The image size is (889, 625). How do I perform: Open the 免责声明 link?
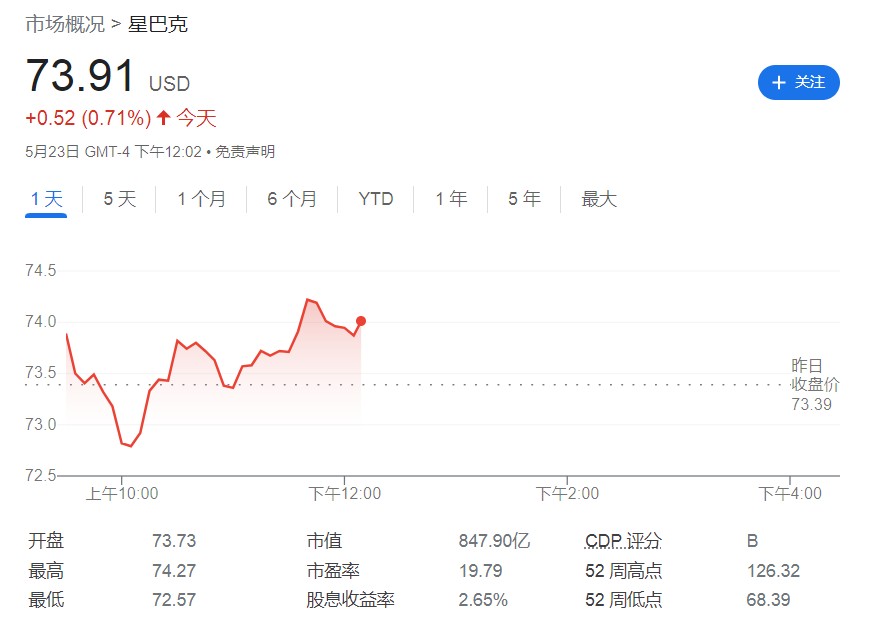coord(245,152)
